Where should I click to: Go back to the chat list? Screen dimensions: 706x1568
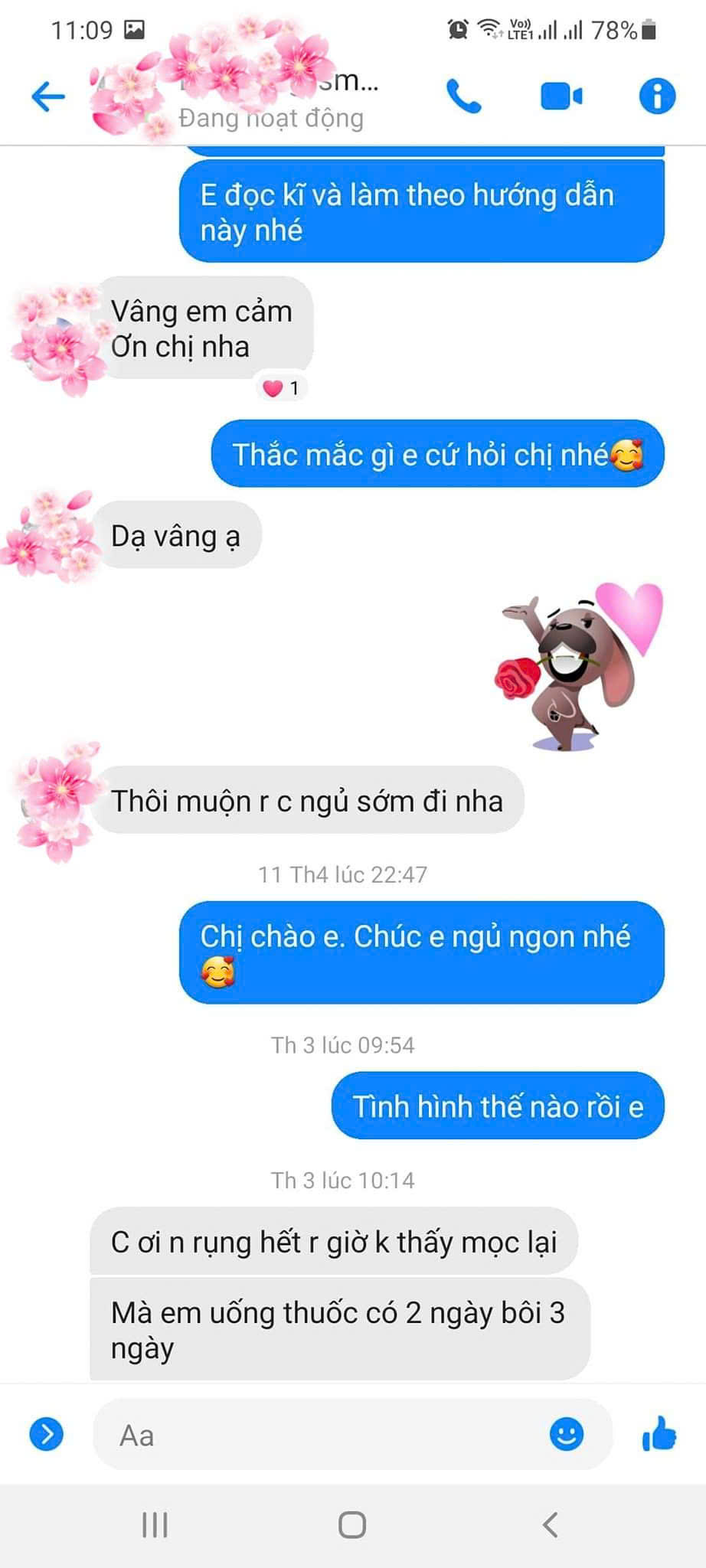click(x=48, y=97)
